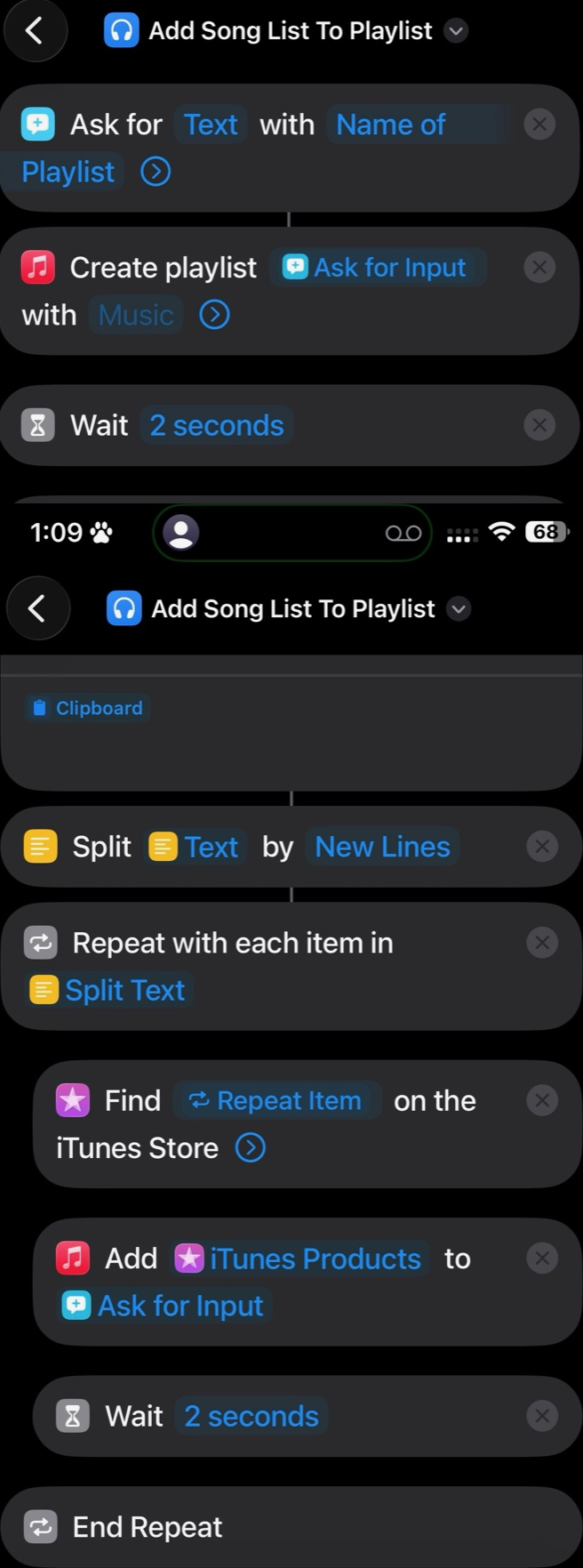The height and width of the screenshot is (1568, 583).
Task: Expand the Find on iTunes Store options
Action: [251, 1148]
